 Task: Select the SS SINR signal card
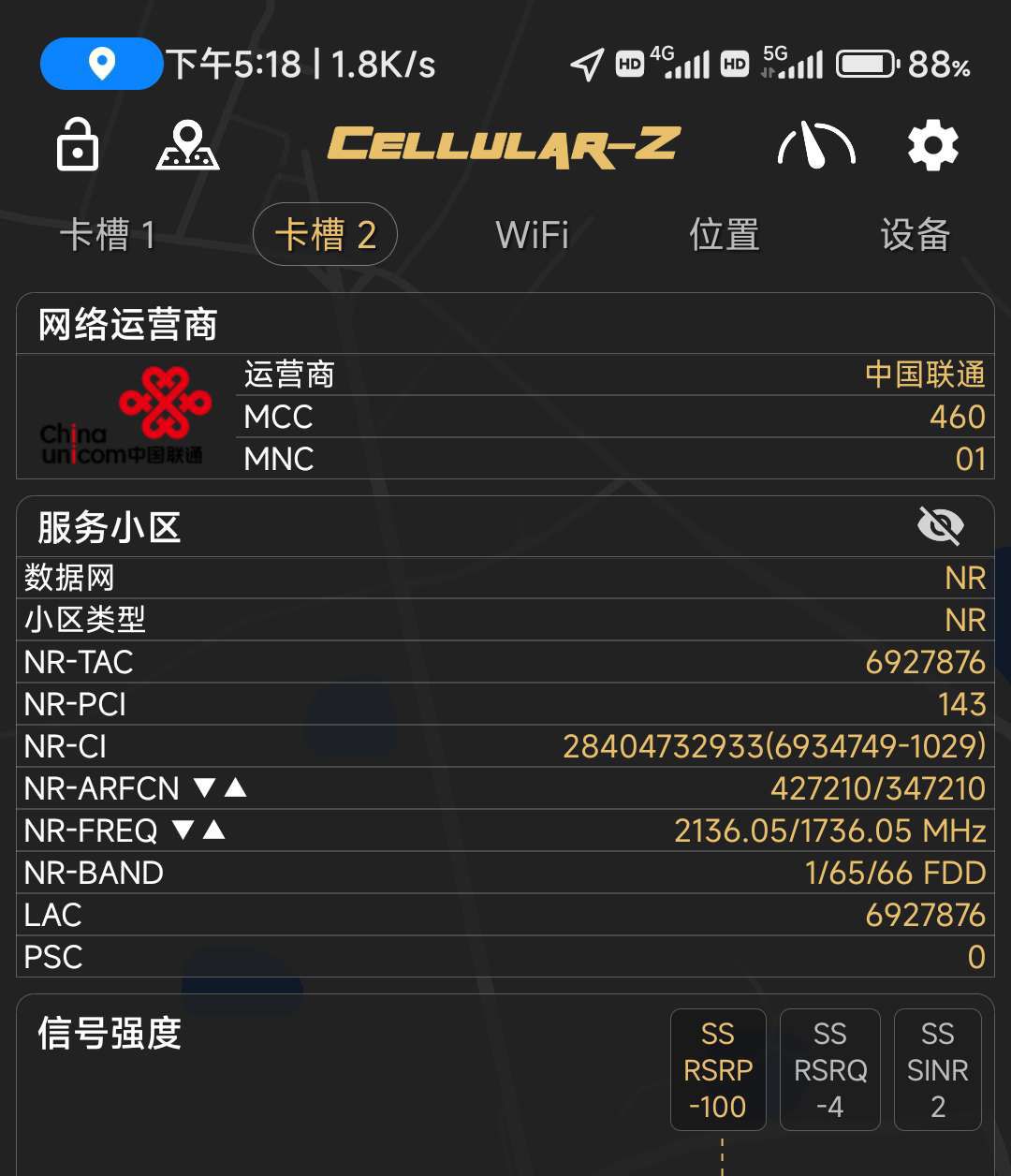[938, 1069]
